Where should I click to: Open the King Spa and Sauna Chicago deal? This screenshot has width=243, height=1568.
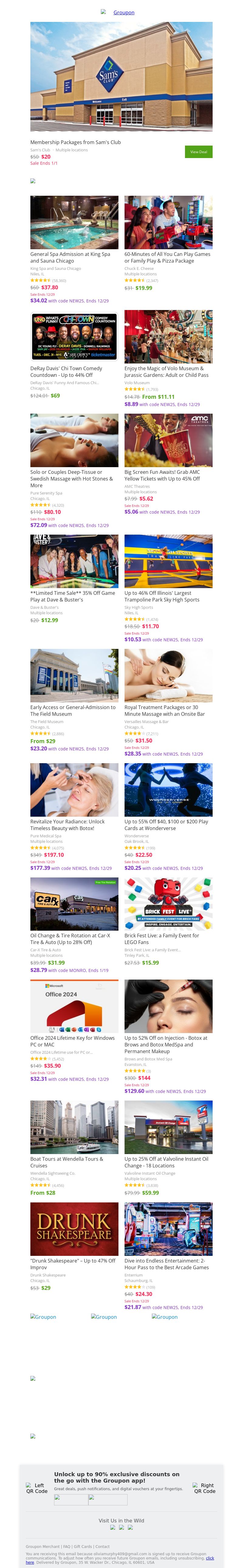click(x=70, y=257)
